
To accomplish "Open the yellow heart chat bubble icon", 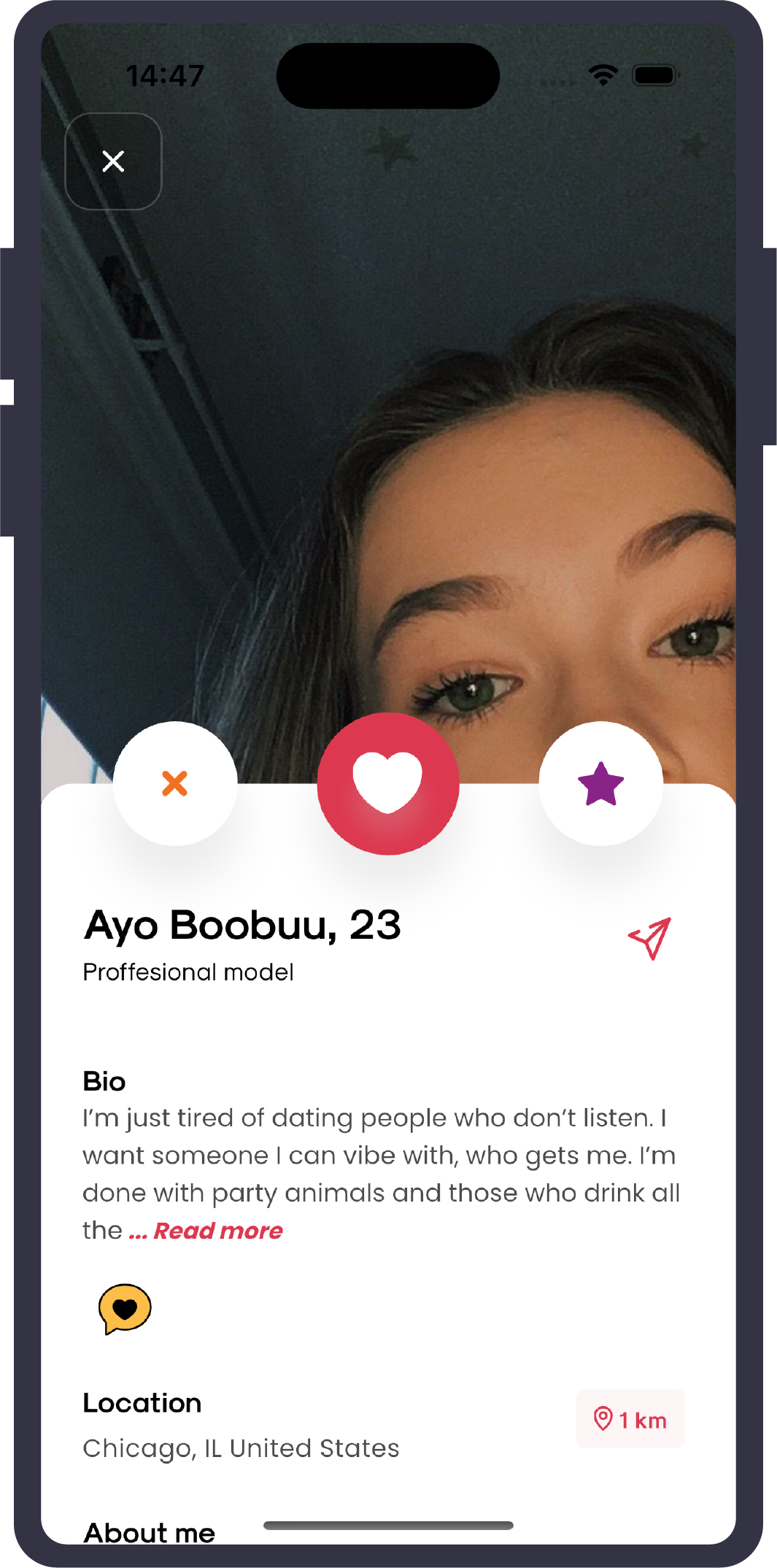I will pyautogui.click(x=125, y=1308).
